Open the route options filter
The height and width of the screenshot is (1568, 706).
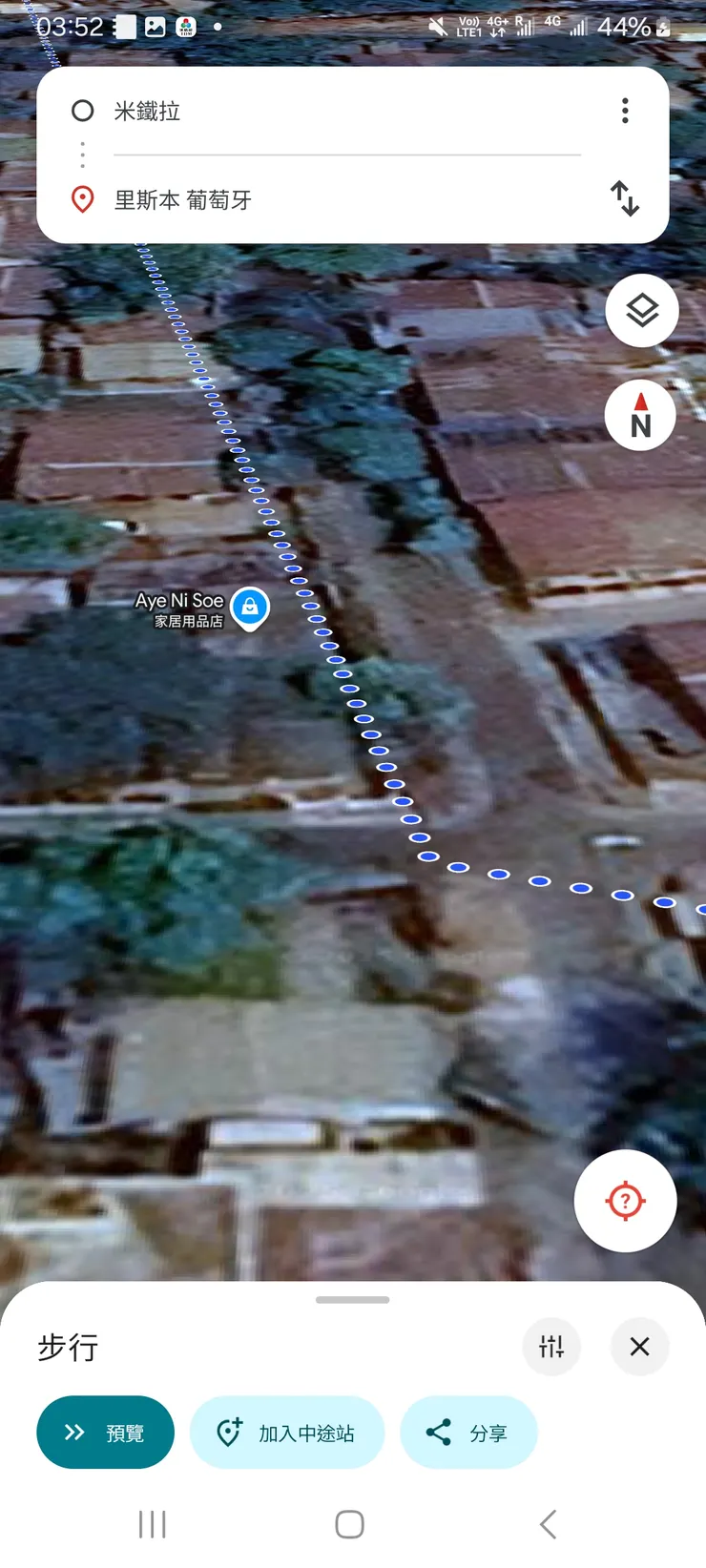pyautogui.click(x=551, y=1347)
